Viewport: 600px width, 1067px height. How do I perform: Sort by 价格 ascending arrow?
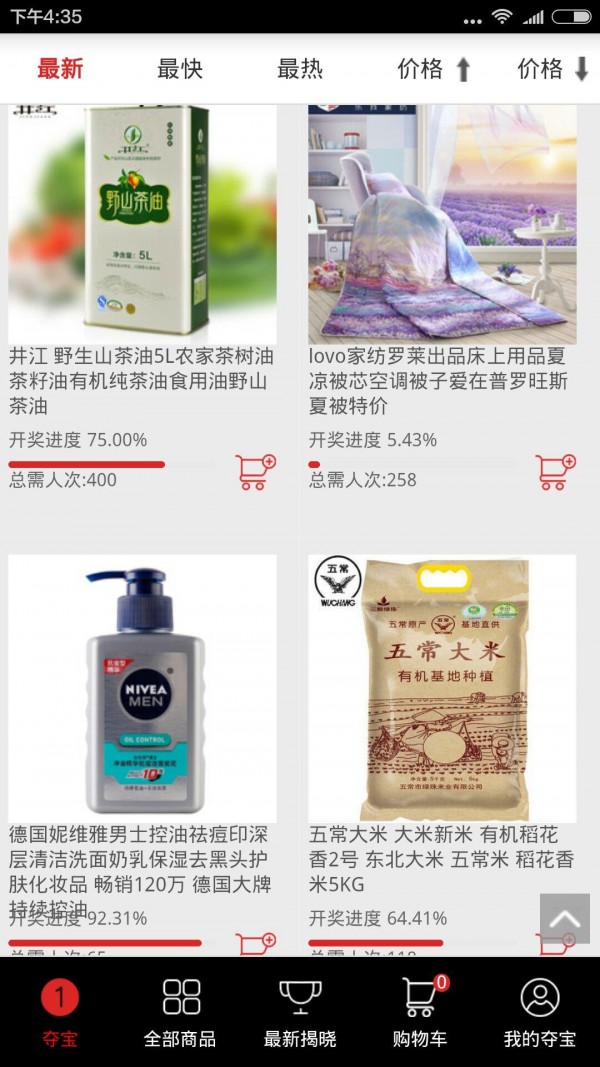(434, 69)
